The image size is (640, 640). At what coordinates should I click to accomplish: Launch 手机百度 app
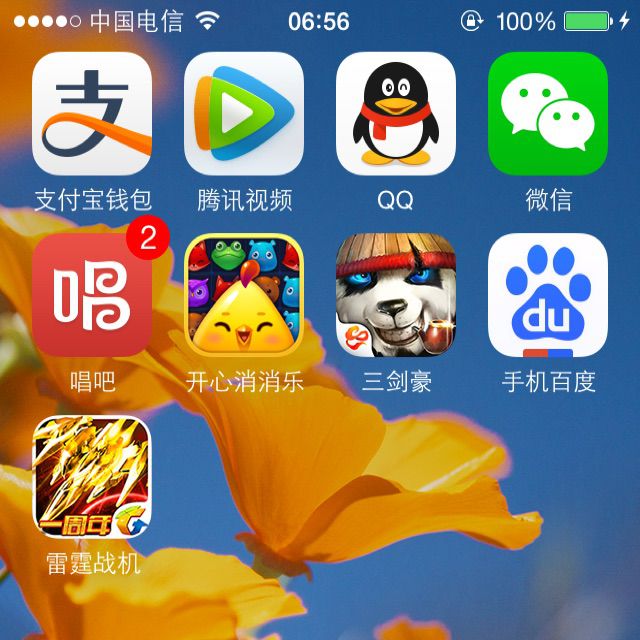point(547,296)
